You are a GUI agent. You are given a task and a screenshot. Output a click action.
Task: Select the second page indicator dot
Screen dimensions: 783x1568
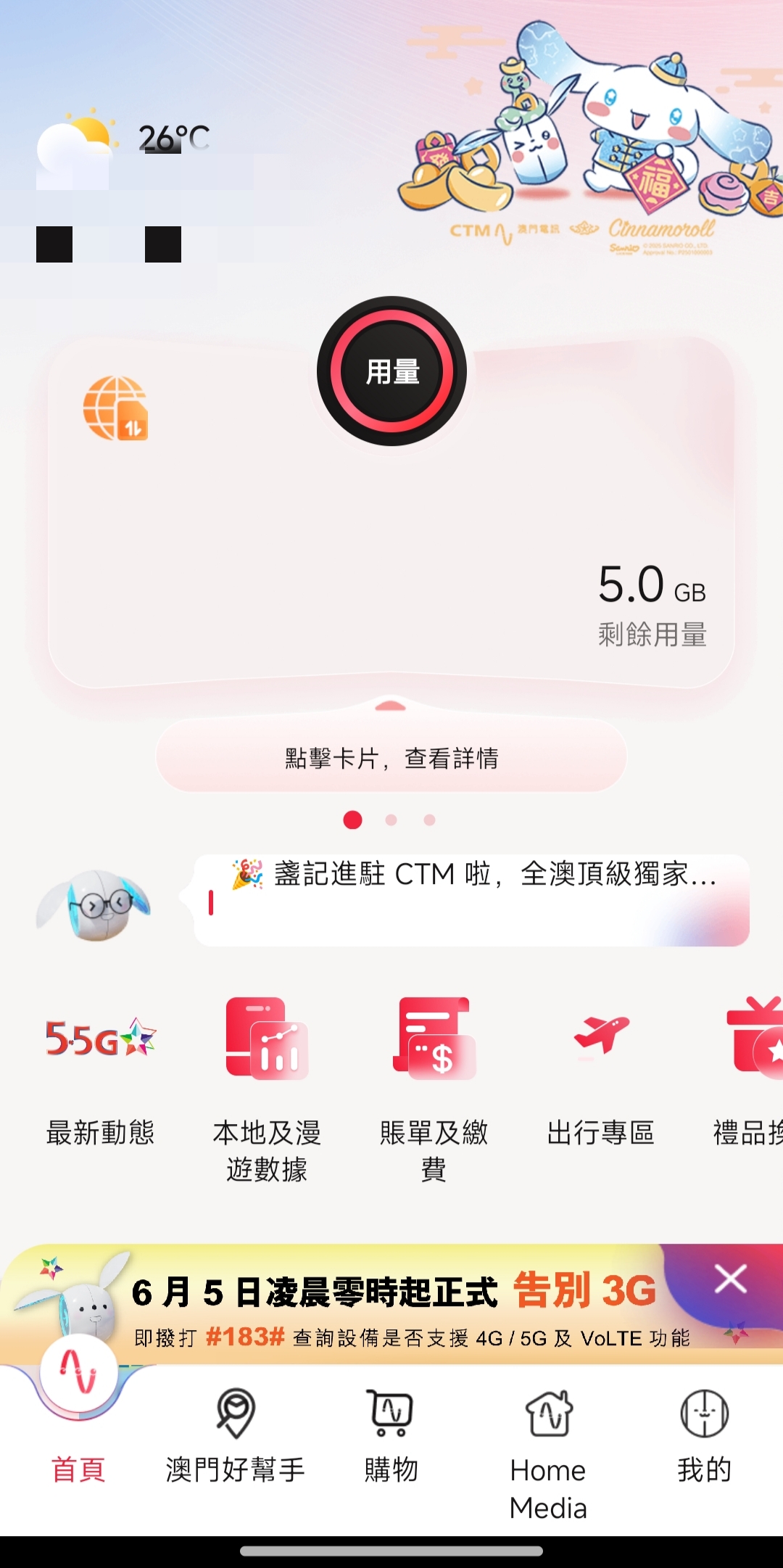[x=391, y=820]
